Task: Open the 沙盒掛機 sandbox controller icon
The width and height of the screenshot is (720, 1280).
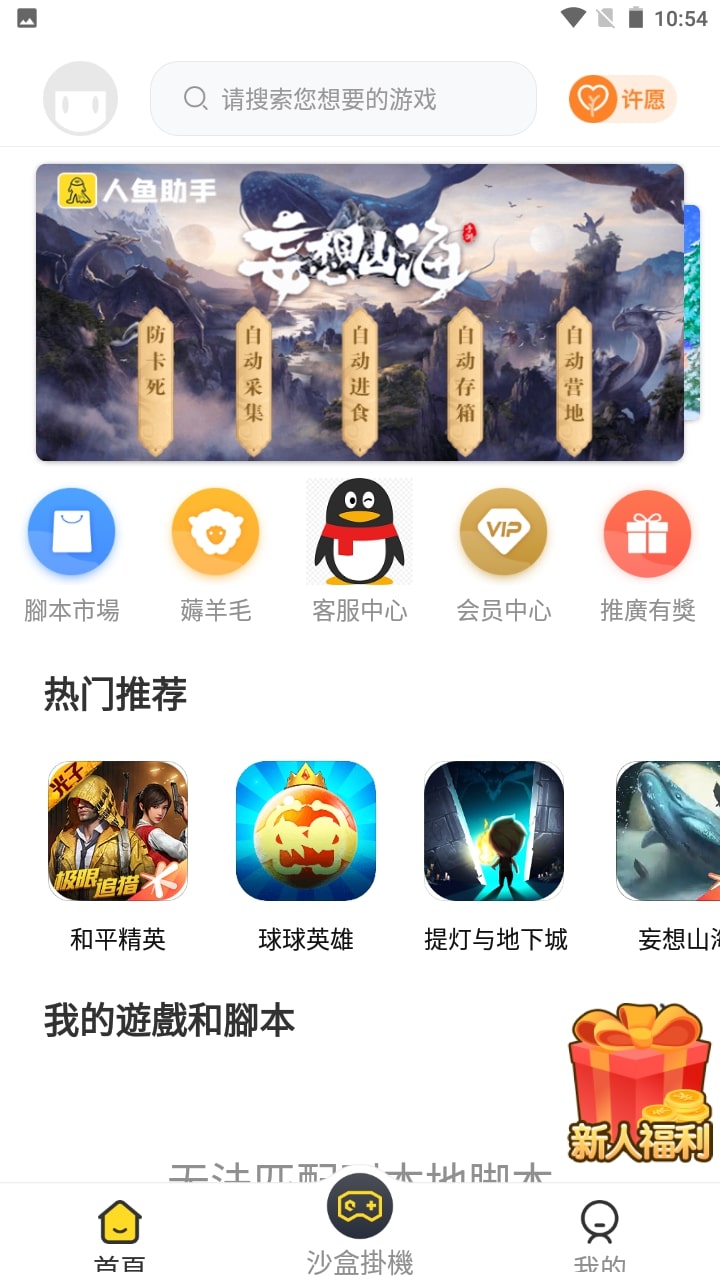Action: (x=360, y=1206)
